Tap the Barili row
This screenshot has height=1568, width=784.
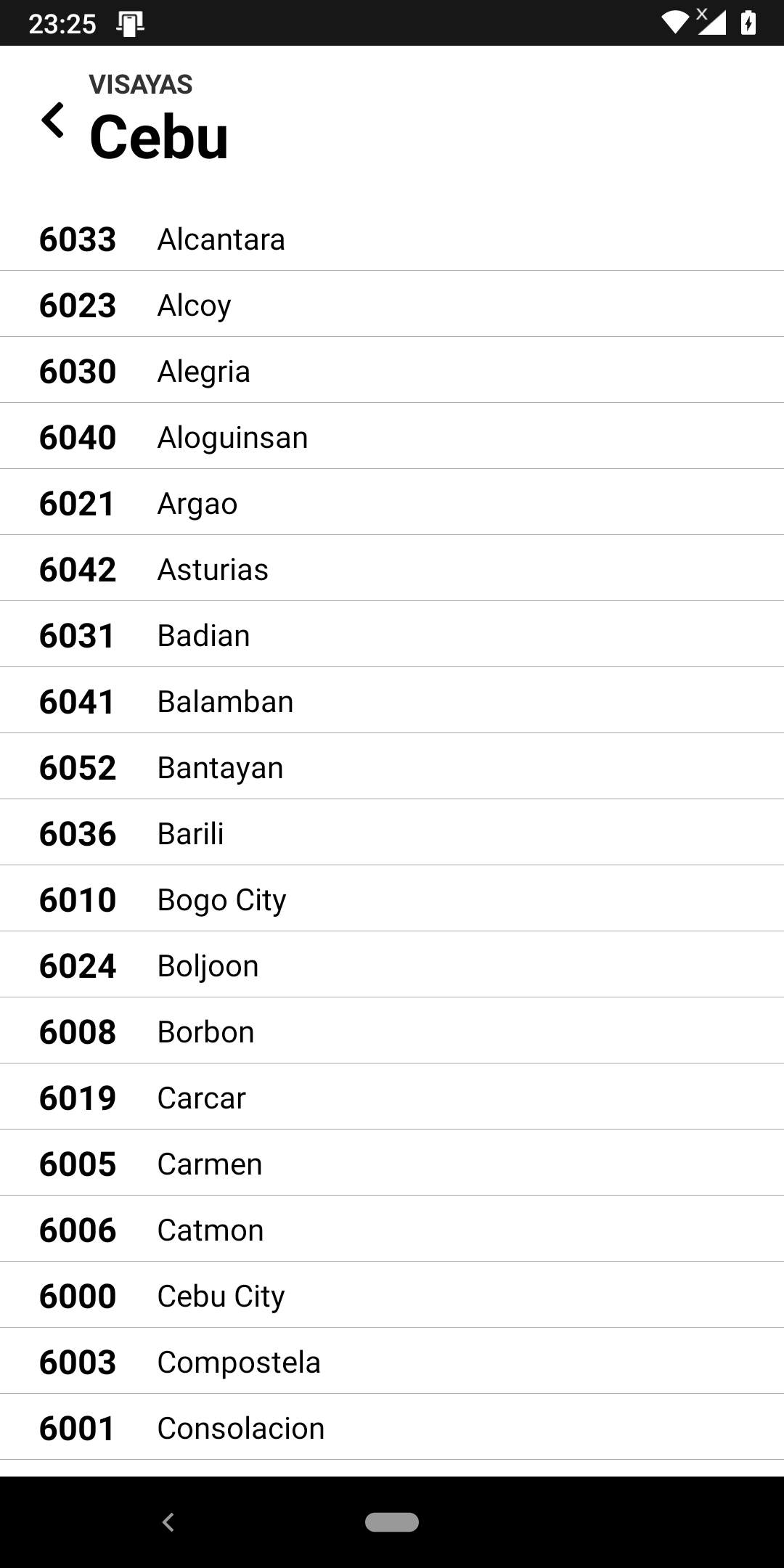click(x=392, y=833)
